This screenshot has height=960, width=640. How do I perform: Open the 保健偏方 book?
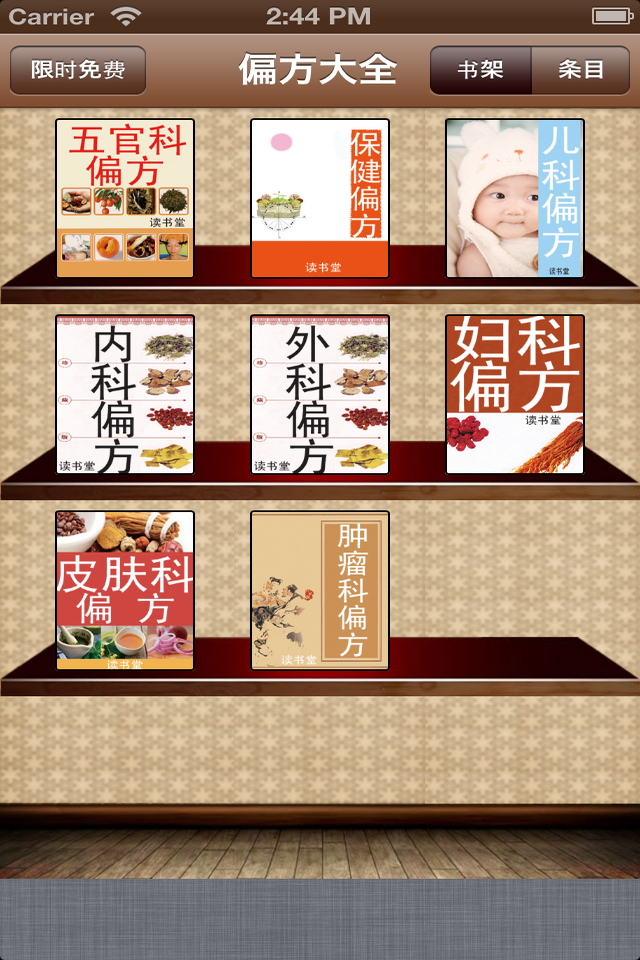[320, 198]
